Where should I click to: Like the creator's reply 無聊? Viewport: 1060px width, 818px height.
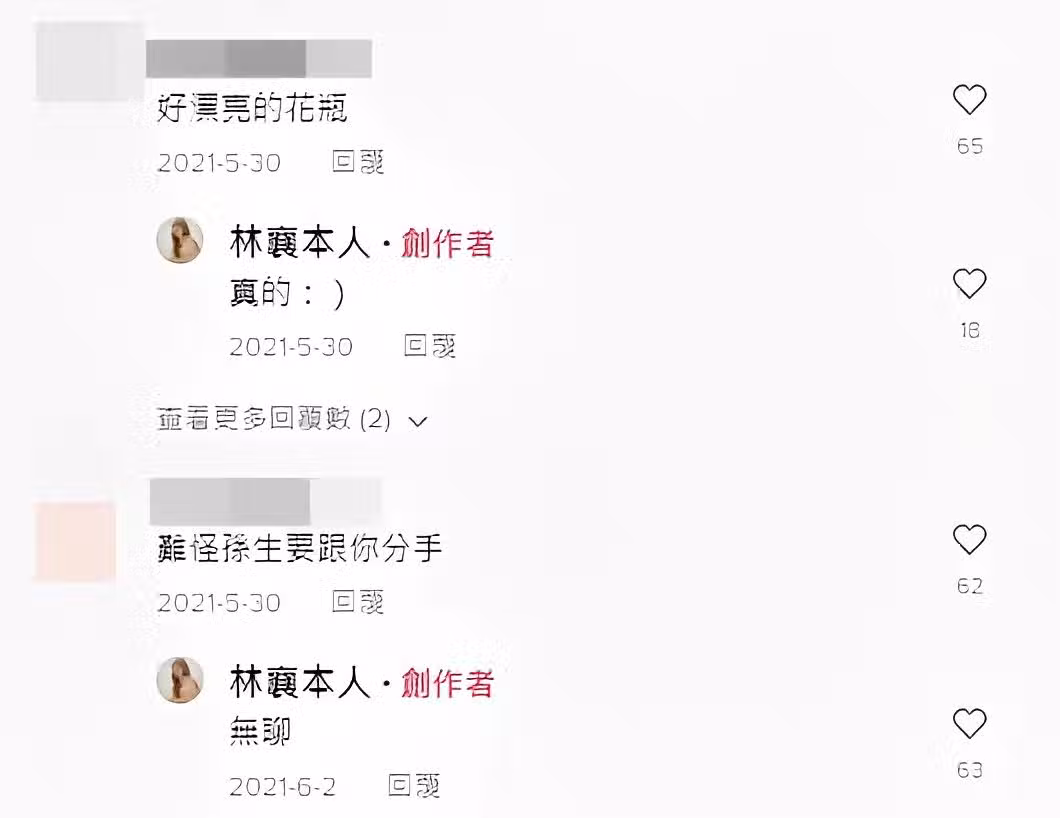click(x=969, y=724)
